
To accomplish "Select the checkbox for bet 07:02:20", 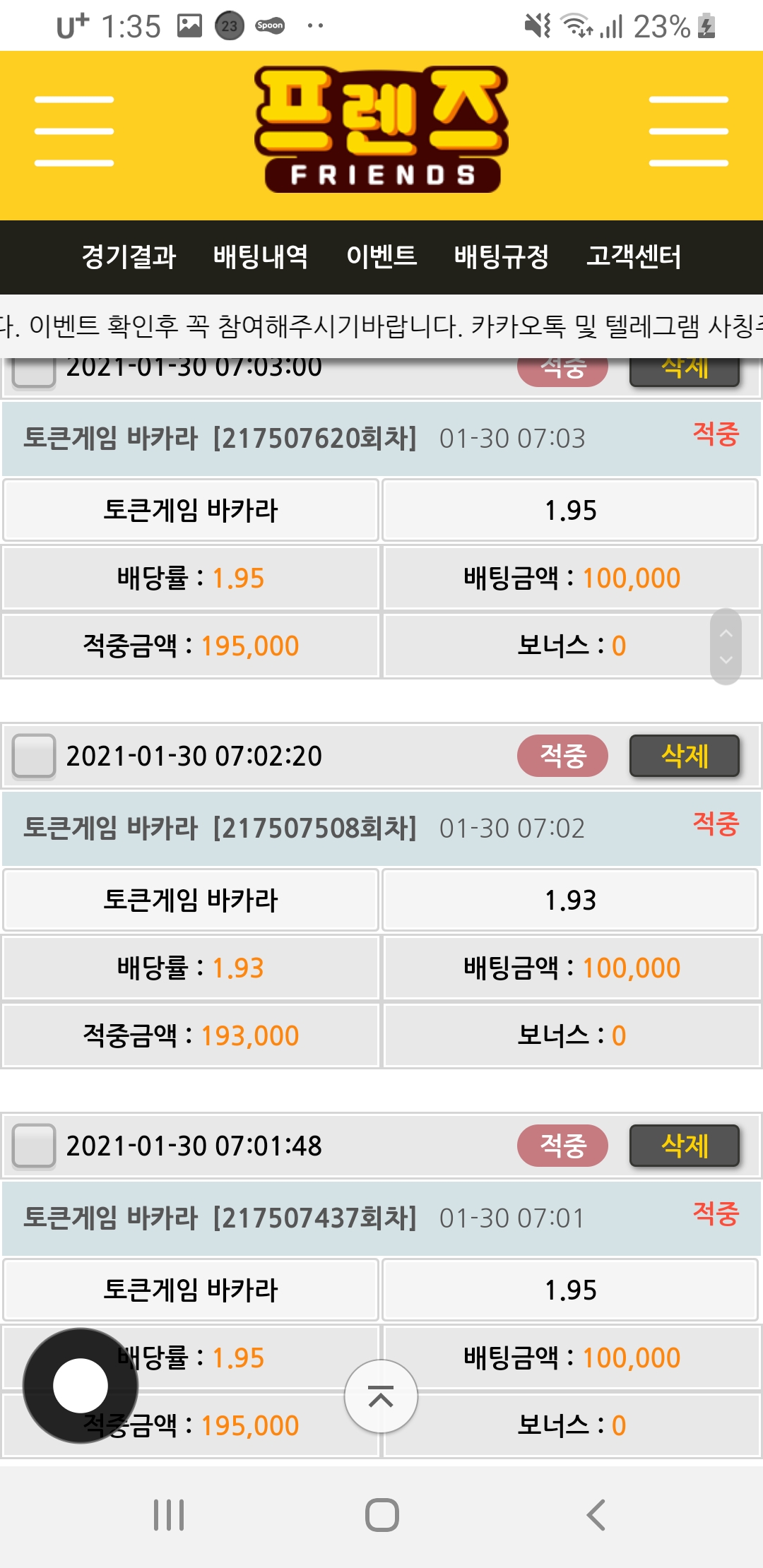I will [34, 756].
